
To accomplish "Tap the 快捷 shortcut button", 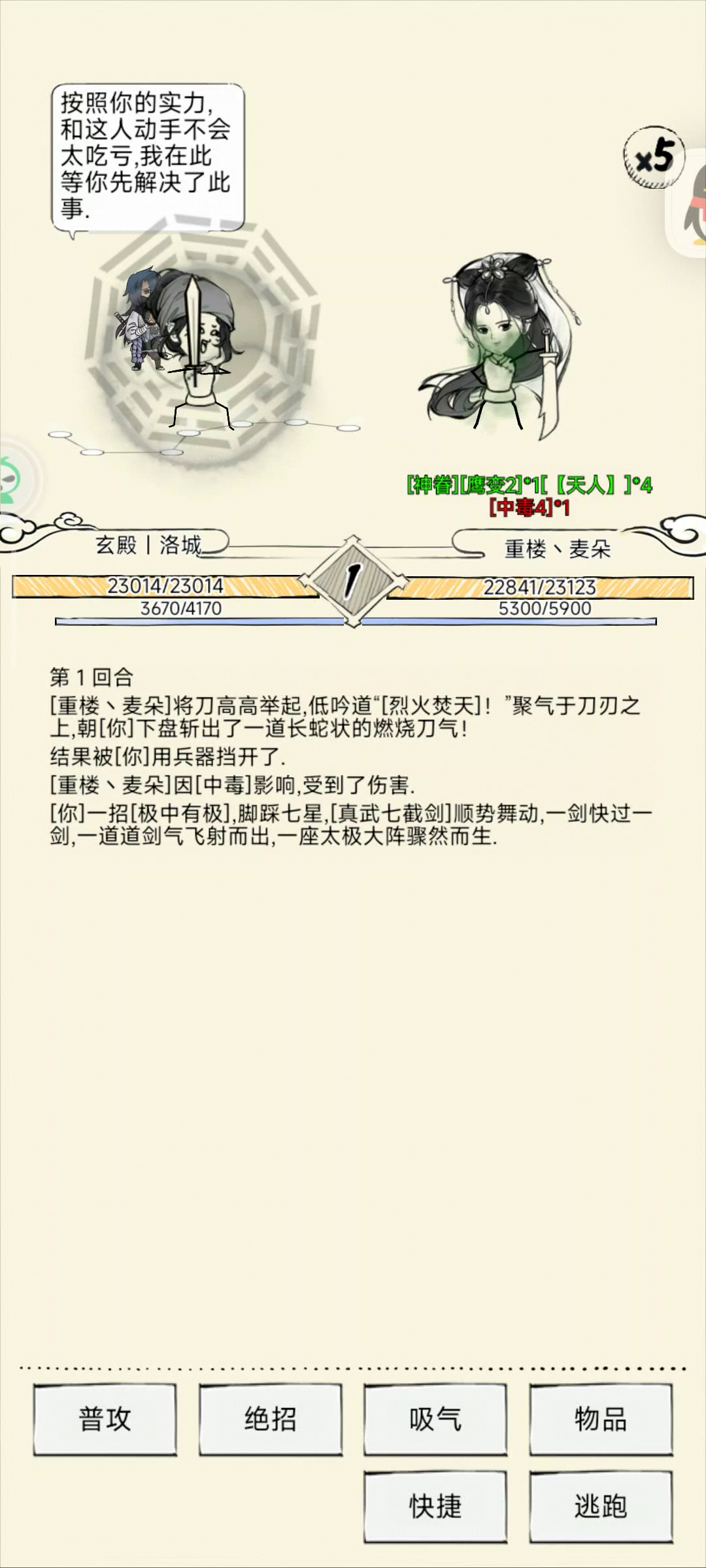I will (x=435, y=1506).
